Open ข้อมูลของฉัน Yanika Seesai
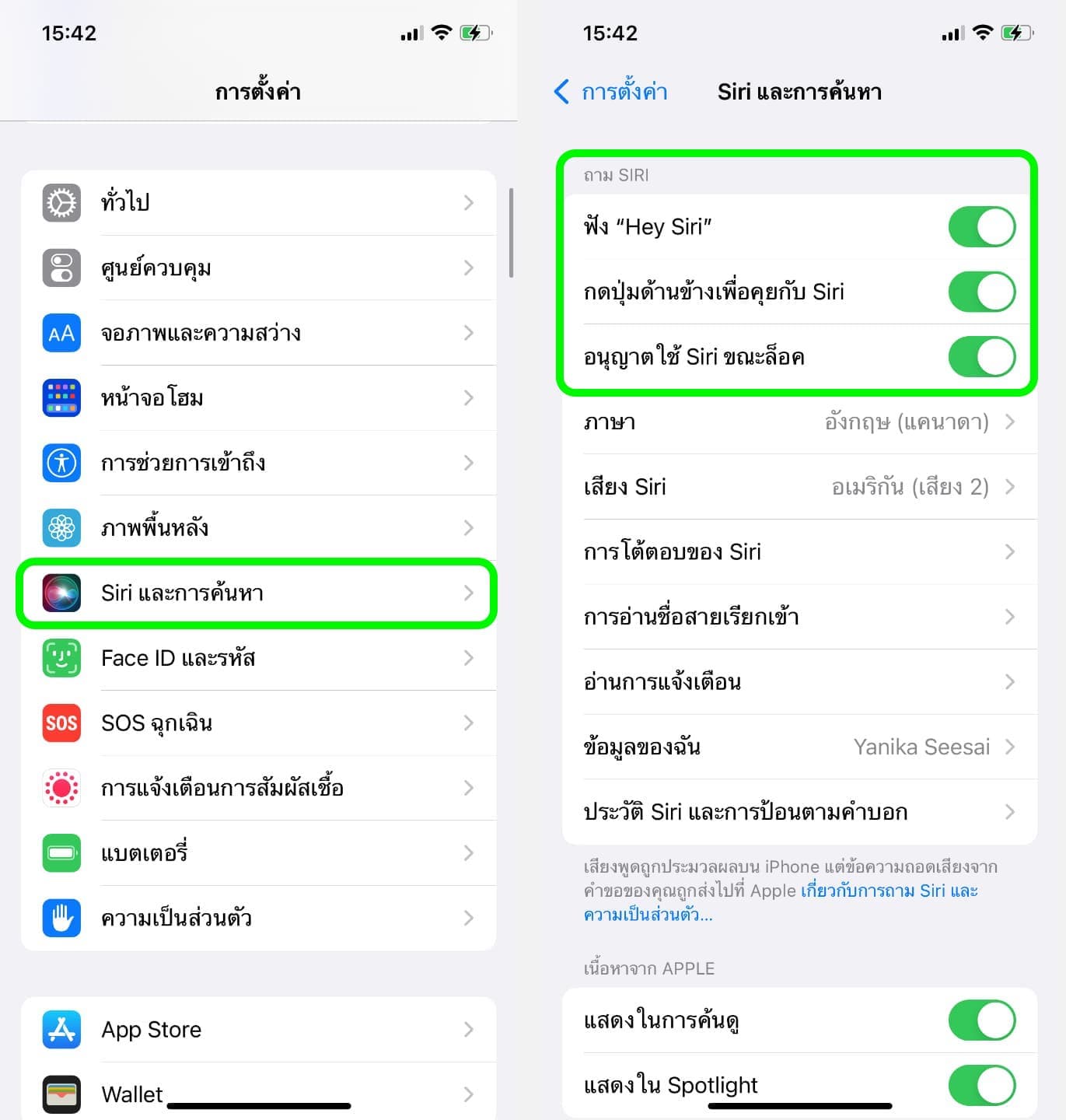Screen dimensions: 1066x1120 pos(799,747)
